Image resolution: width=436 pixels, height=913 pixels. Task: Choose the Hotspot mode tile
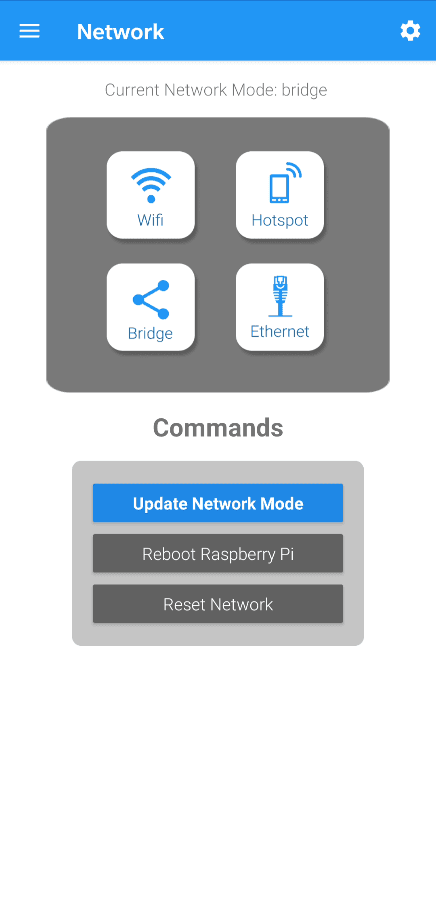pos(280,195)
